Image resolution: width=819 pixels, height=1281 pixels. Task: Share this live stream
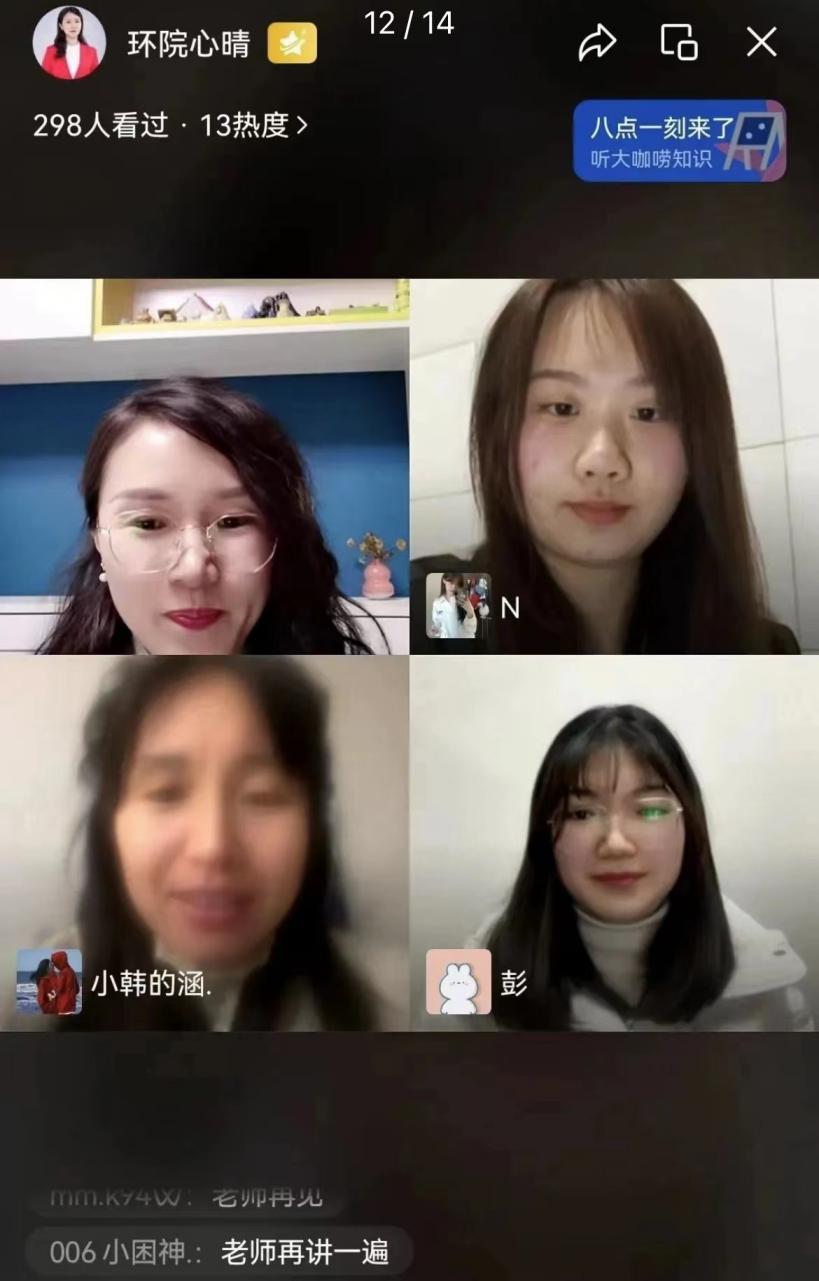(597, 43)
